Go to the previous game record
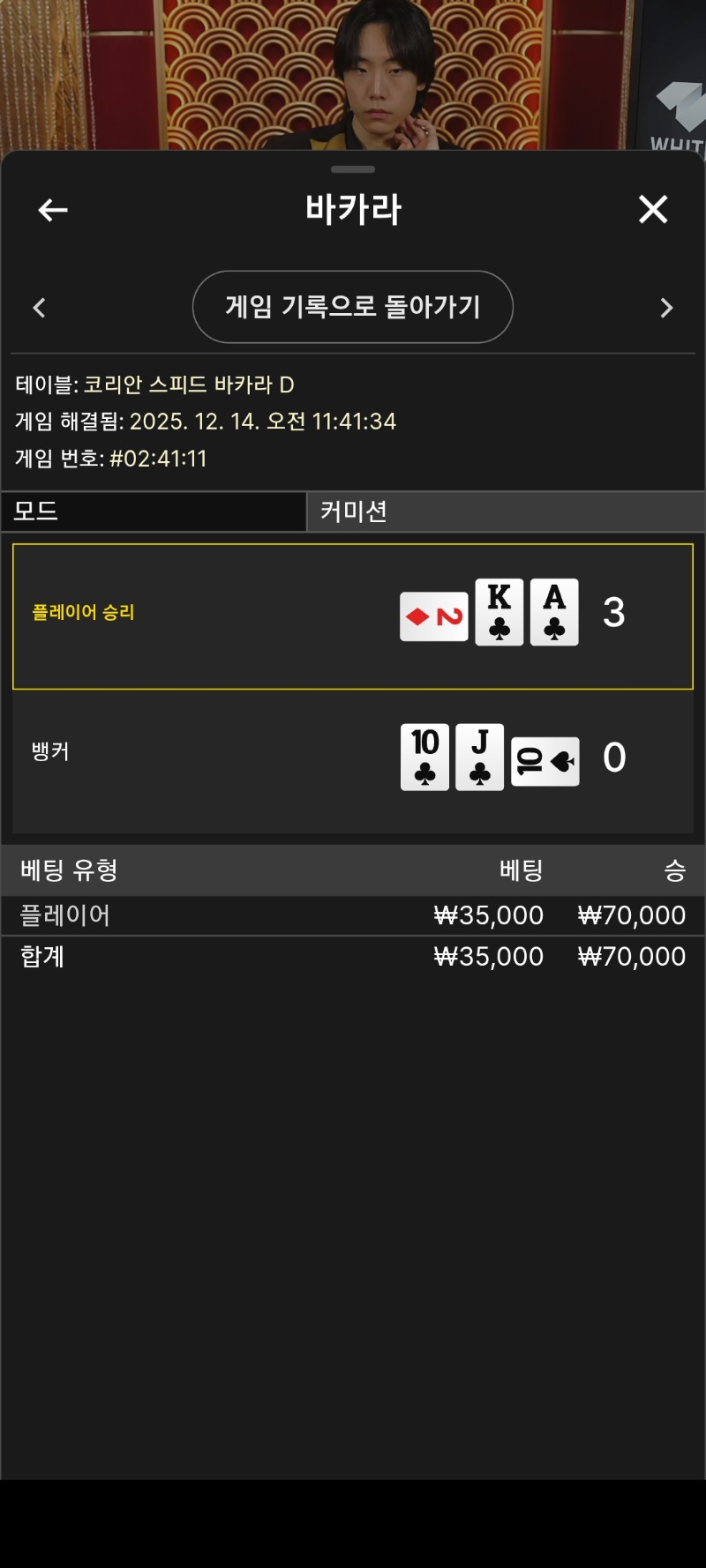The height and width of the screenshot is (1568, 706). 39,308
